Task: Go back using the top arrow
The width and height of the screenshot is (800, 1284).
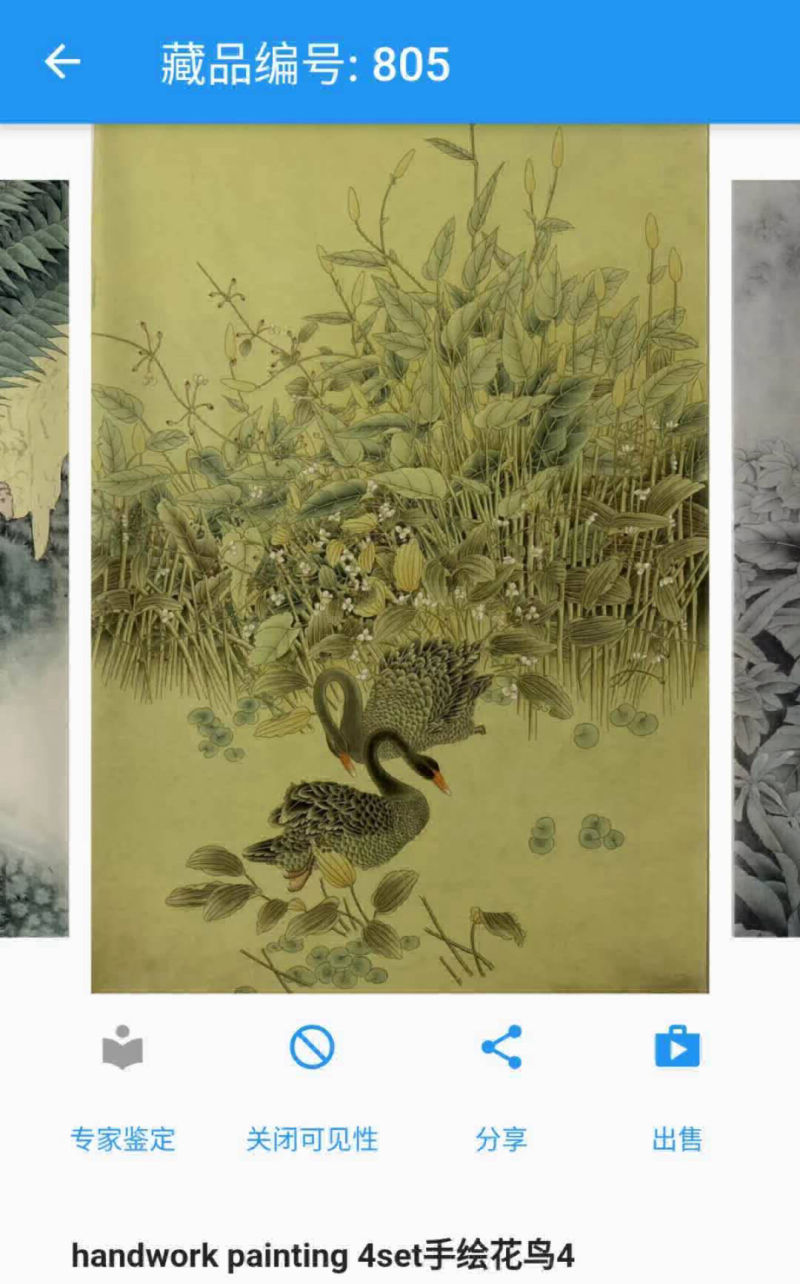Action: (62, 62)
